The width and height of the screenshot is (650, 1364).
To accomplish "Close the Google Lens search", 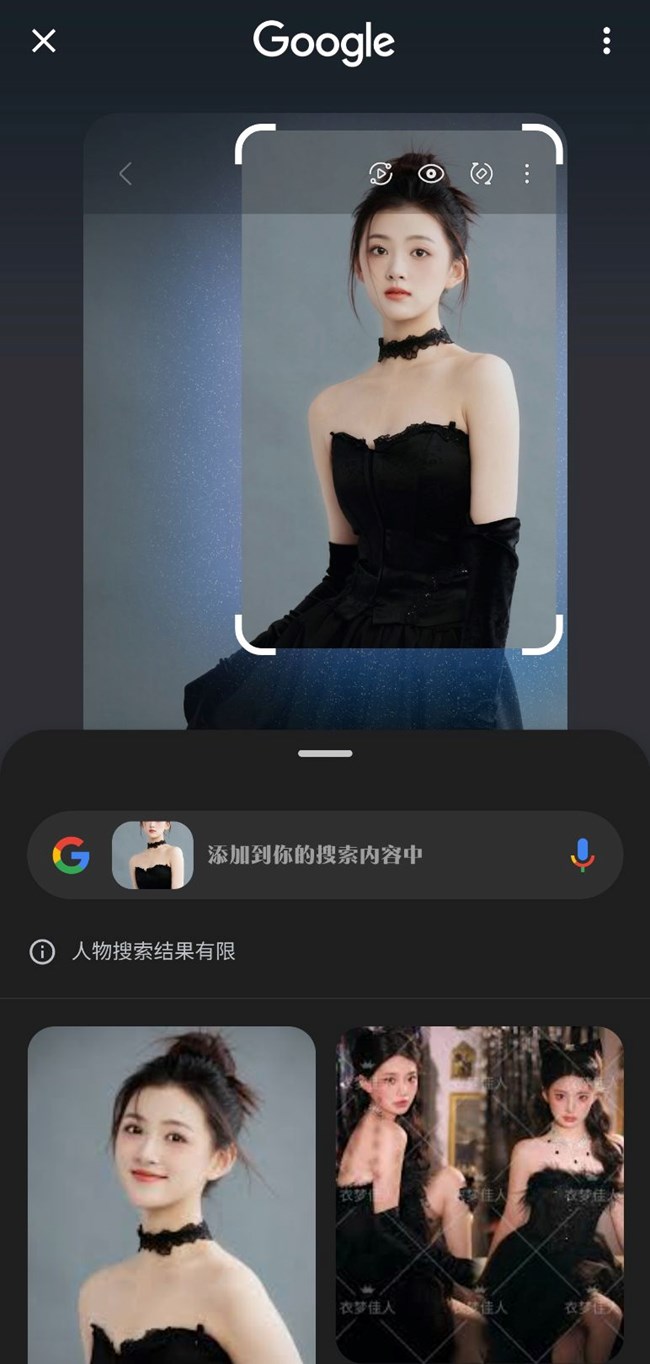I will 44,41.
